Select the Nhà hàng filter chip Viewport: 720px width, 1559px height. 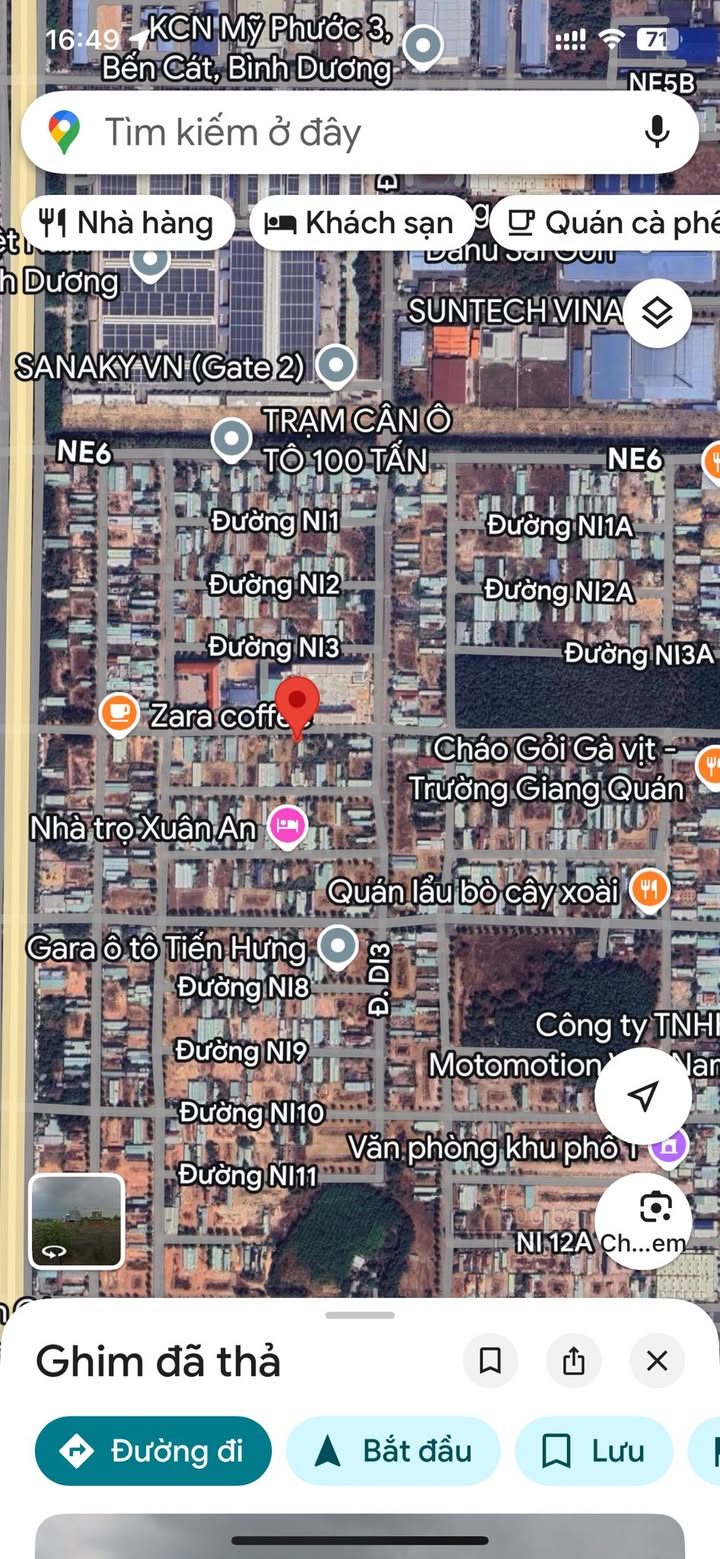[128, 223]
